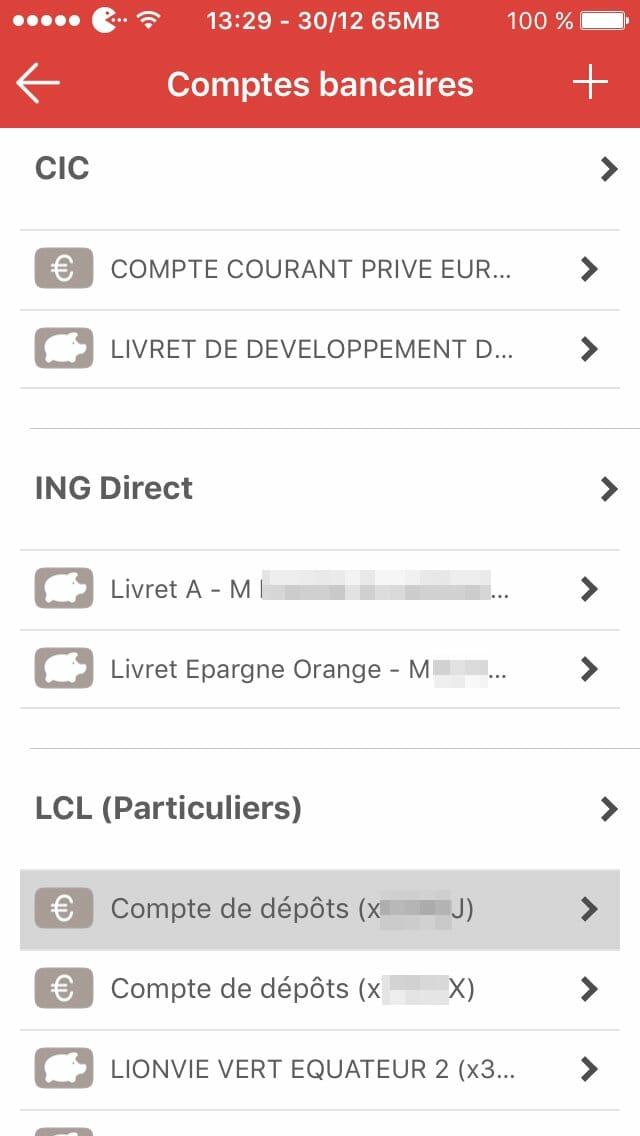Open COMPTE COURANT PRIVE EUR account
This screenshot has height=1136, width=640.
(x=320, y=269)
